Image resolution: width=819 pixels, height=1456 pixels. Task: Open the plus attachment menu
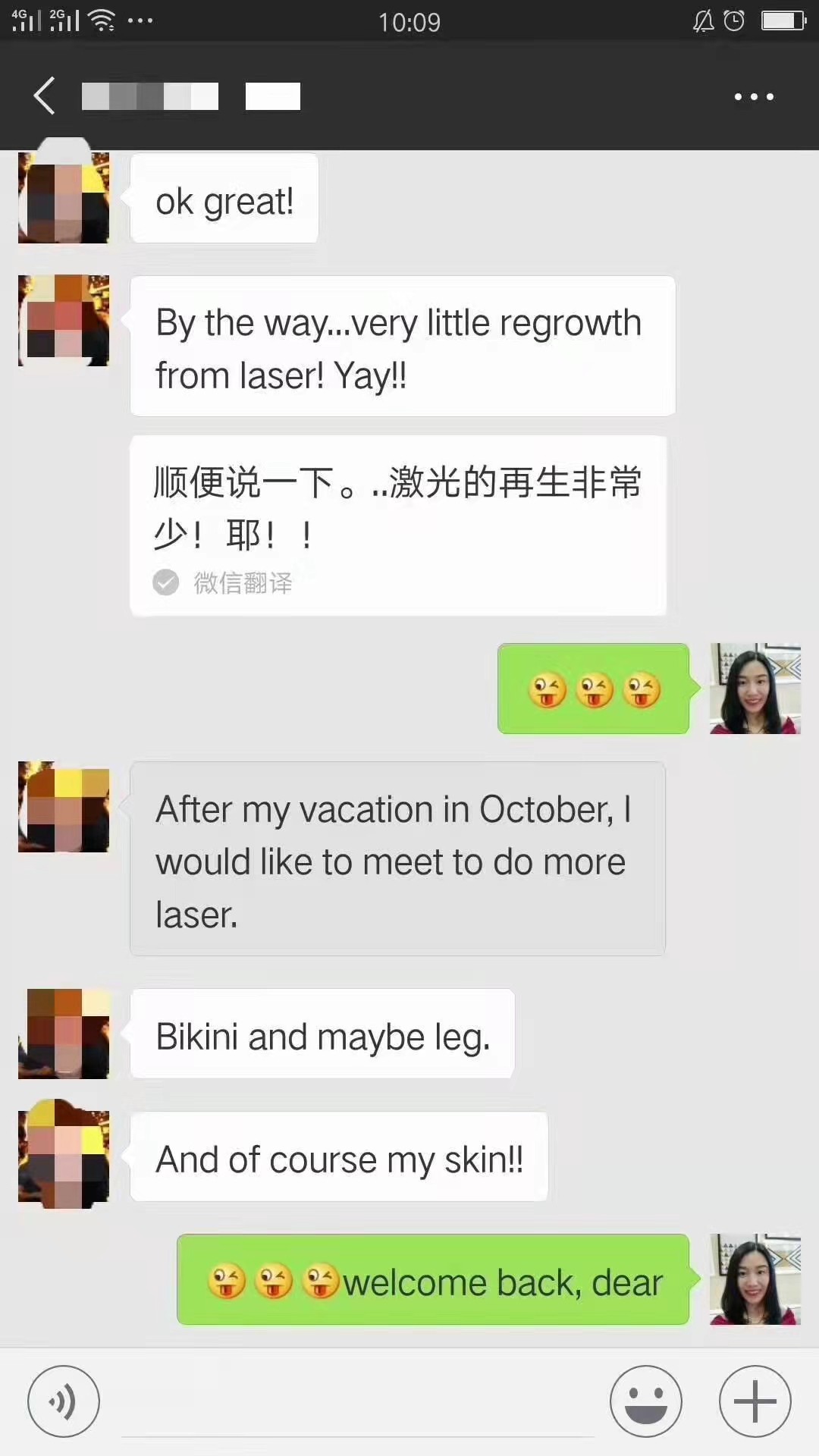(x=755, y=1401)
